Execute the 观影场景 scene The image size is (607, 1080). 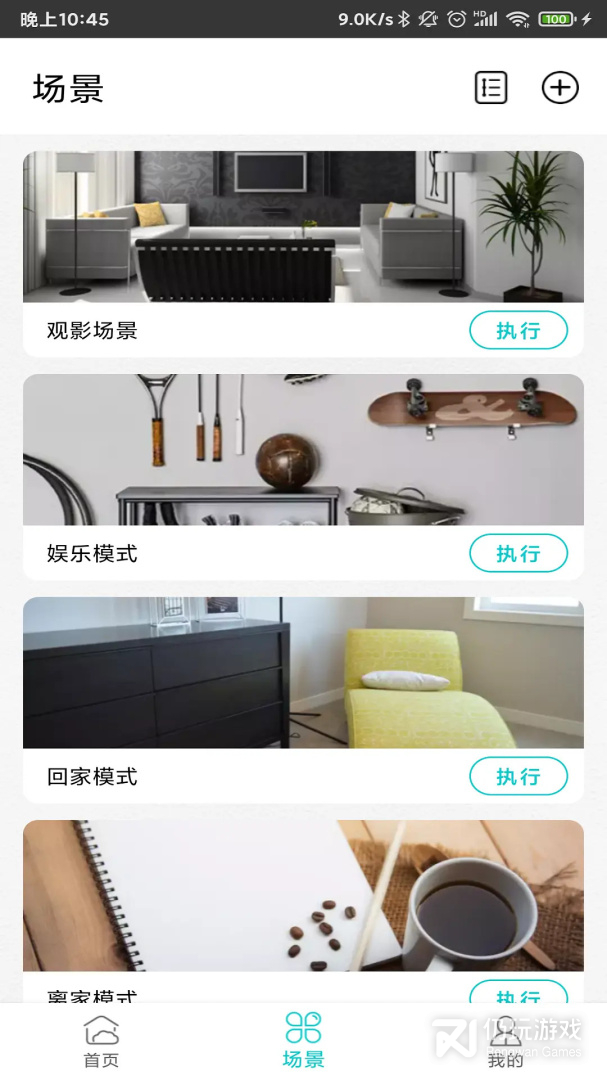518,330
